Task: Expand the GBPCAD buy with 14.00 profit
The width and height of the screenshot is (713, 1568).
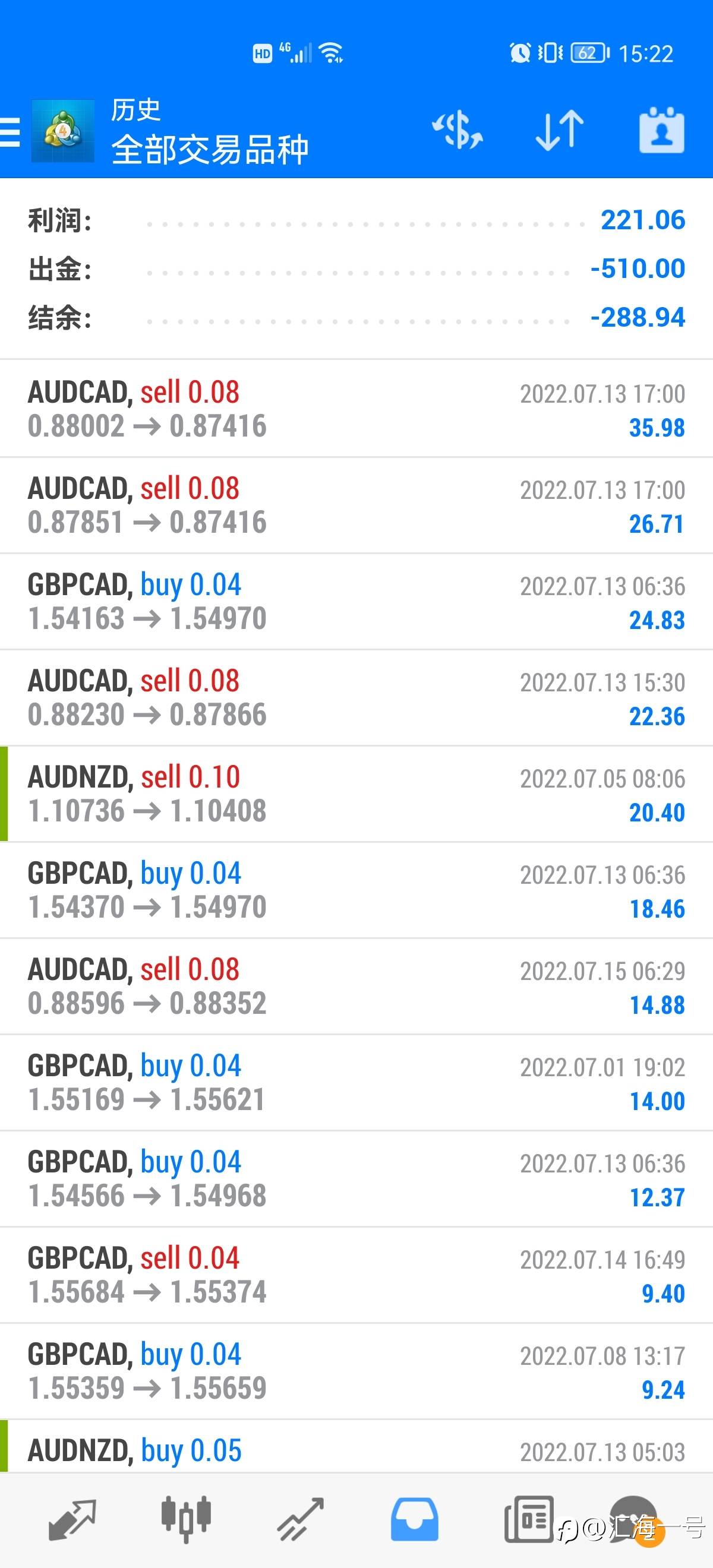Action: (356, 1082)
